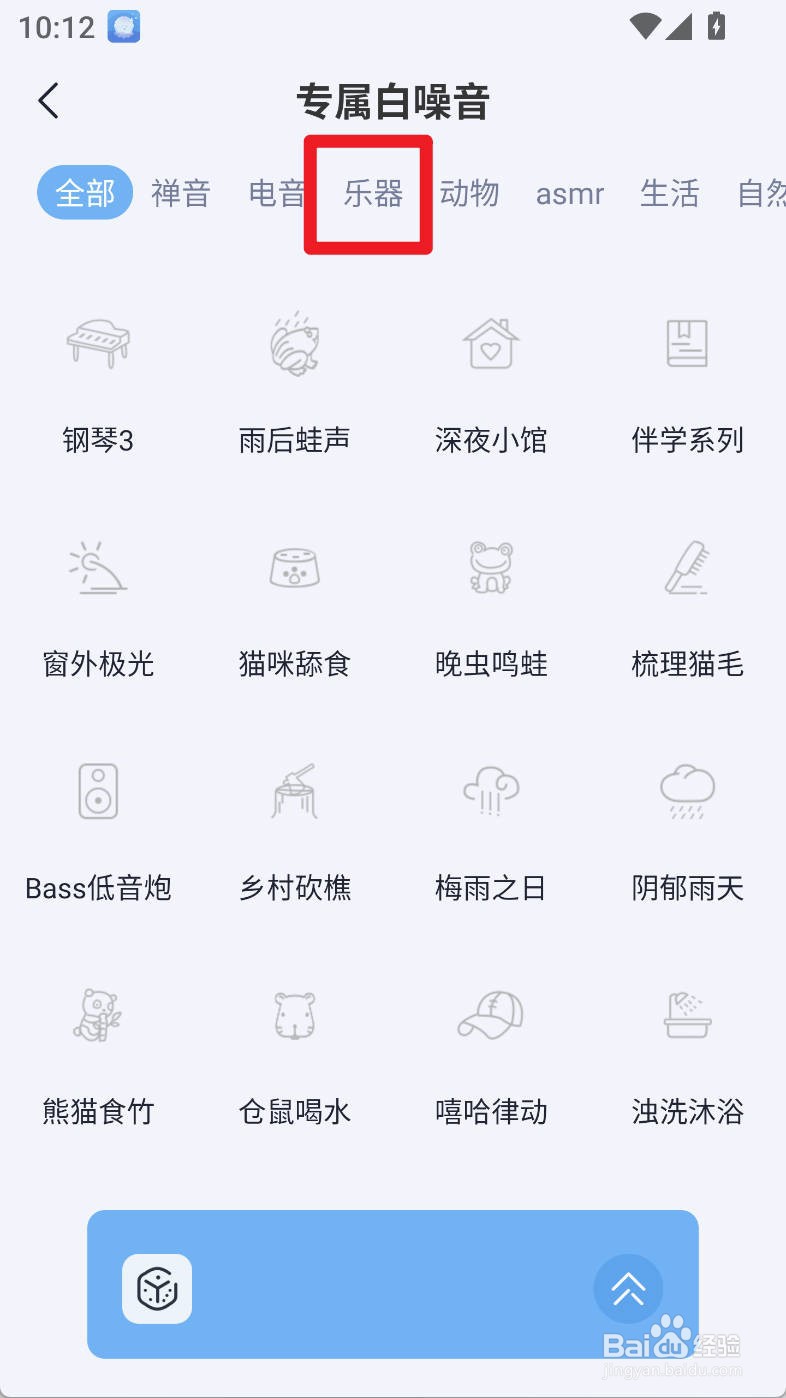786x1398 pixels.
Task: Switch to the 乐器 tab
Action: [x=373, y=193]
